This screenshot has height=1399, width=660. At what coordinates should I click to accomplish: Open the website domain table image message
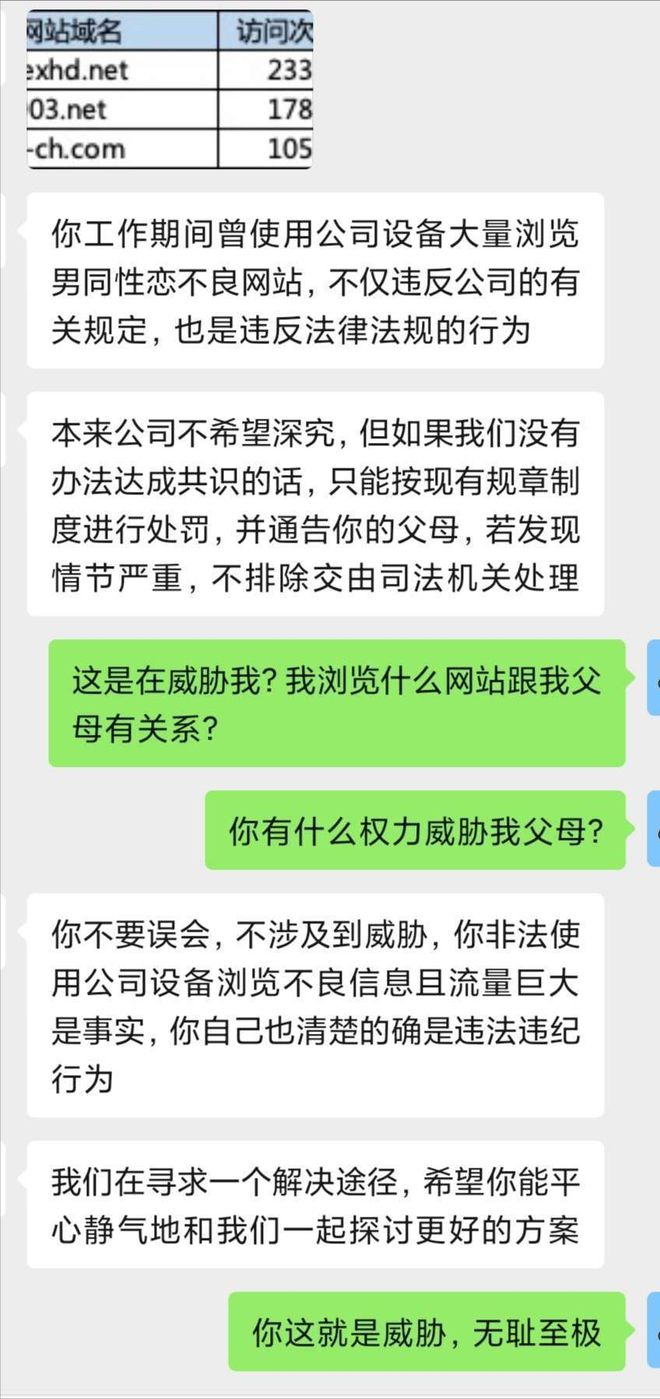[169, 90]
